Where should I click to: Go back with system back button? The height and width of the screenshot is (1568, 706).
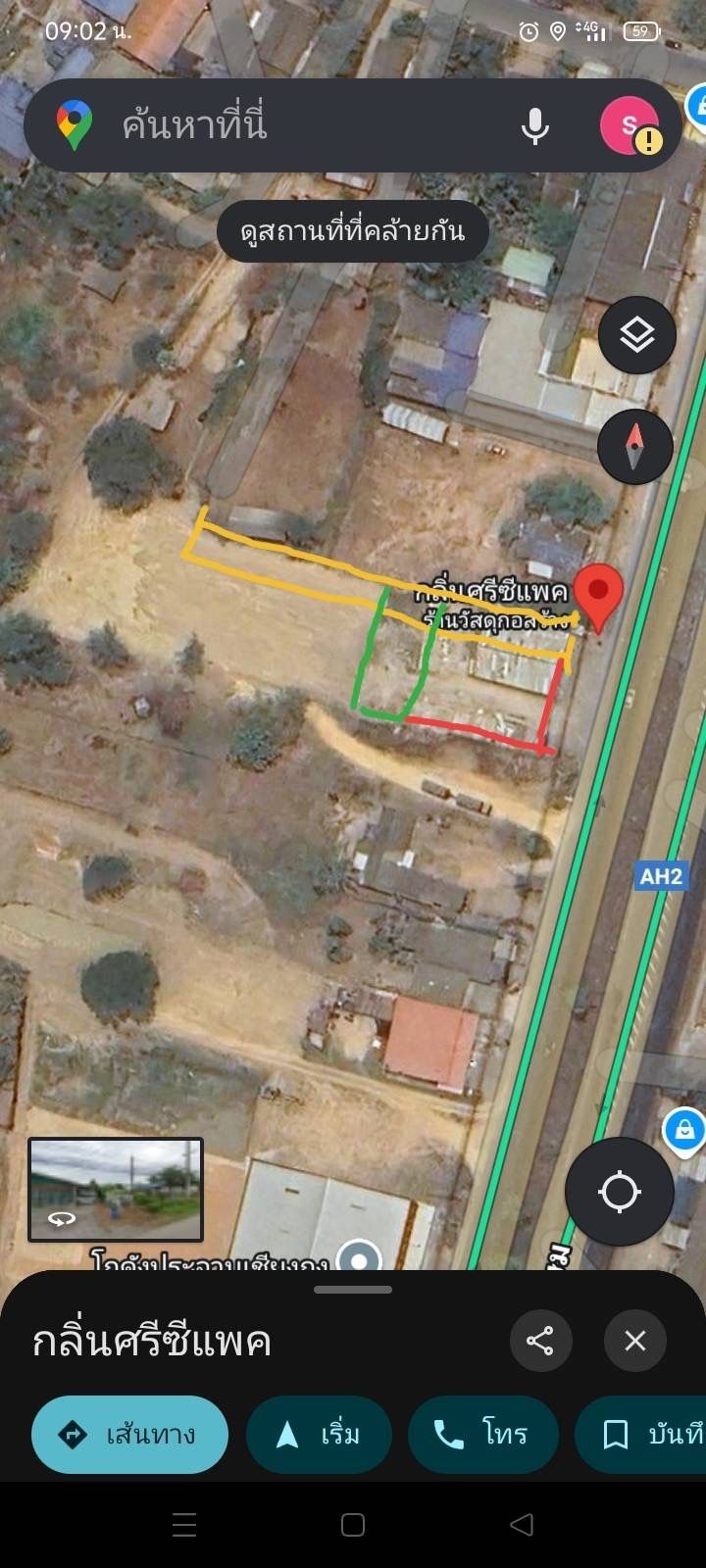click(522, 1524)
